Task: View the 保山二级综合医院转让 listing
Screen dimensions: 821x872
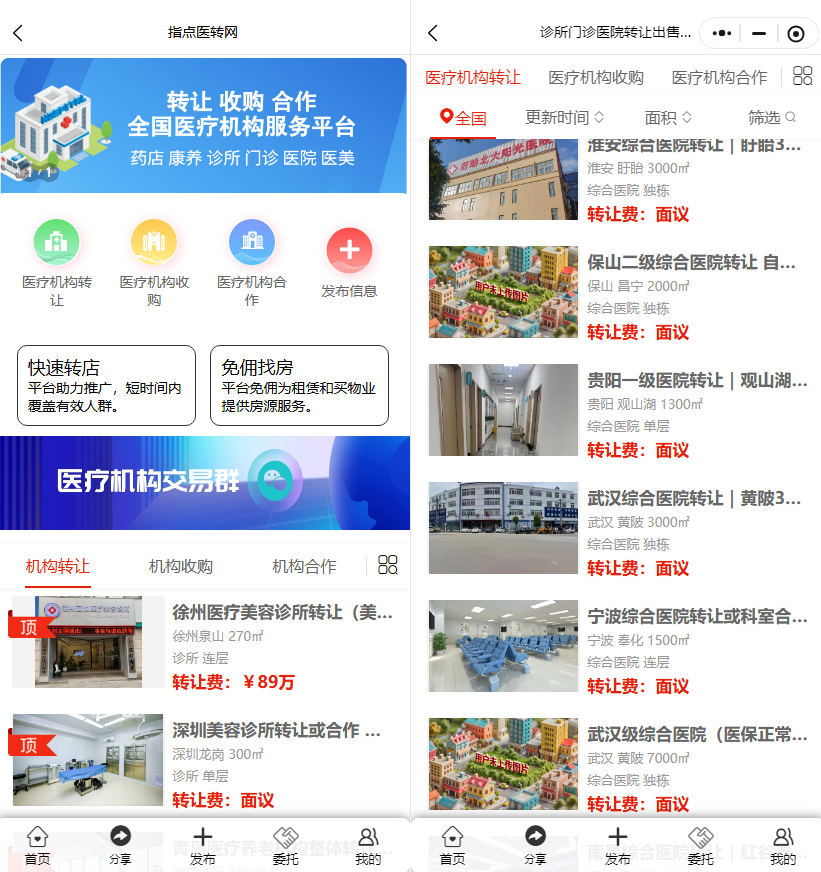Action: [x=691, y=263]
